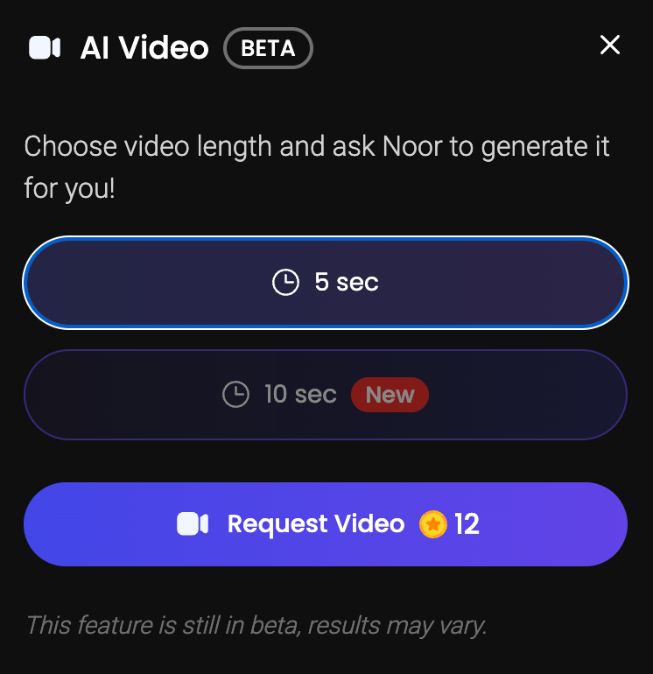653x674 pixels.
Task: Select the 5 sec video length
Action: (325, 283)
